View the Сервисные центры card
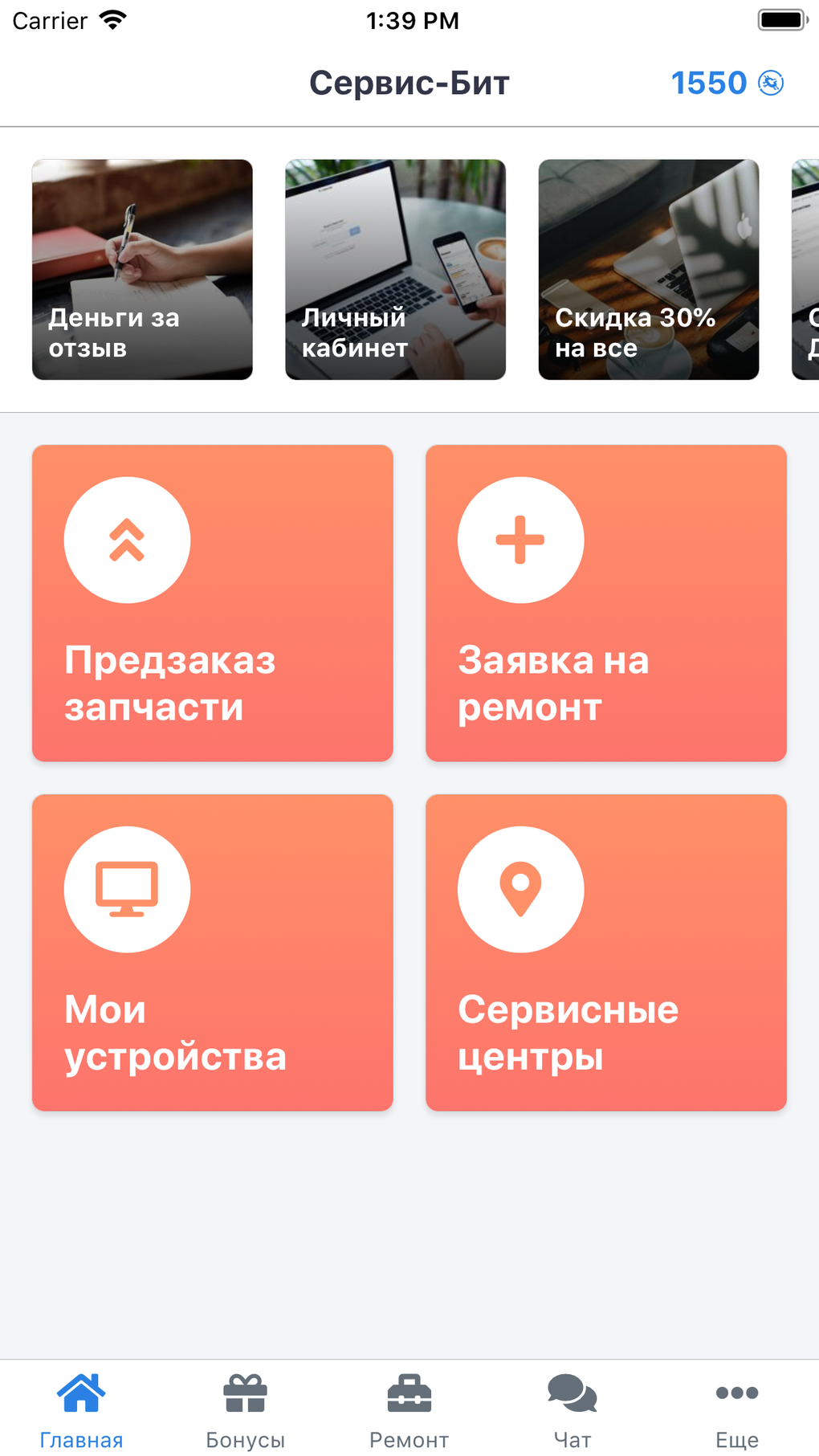Image resolution: width=819 pixels, height=1456 pixels. [605, 952]
